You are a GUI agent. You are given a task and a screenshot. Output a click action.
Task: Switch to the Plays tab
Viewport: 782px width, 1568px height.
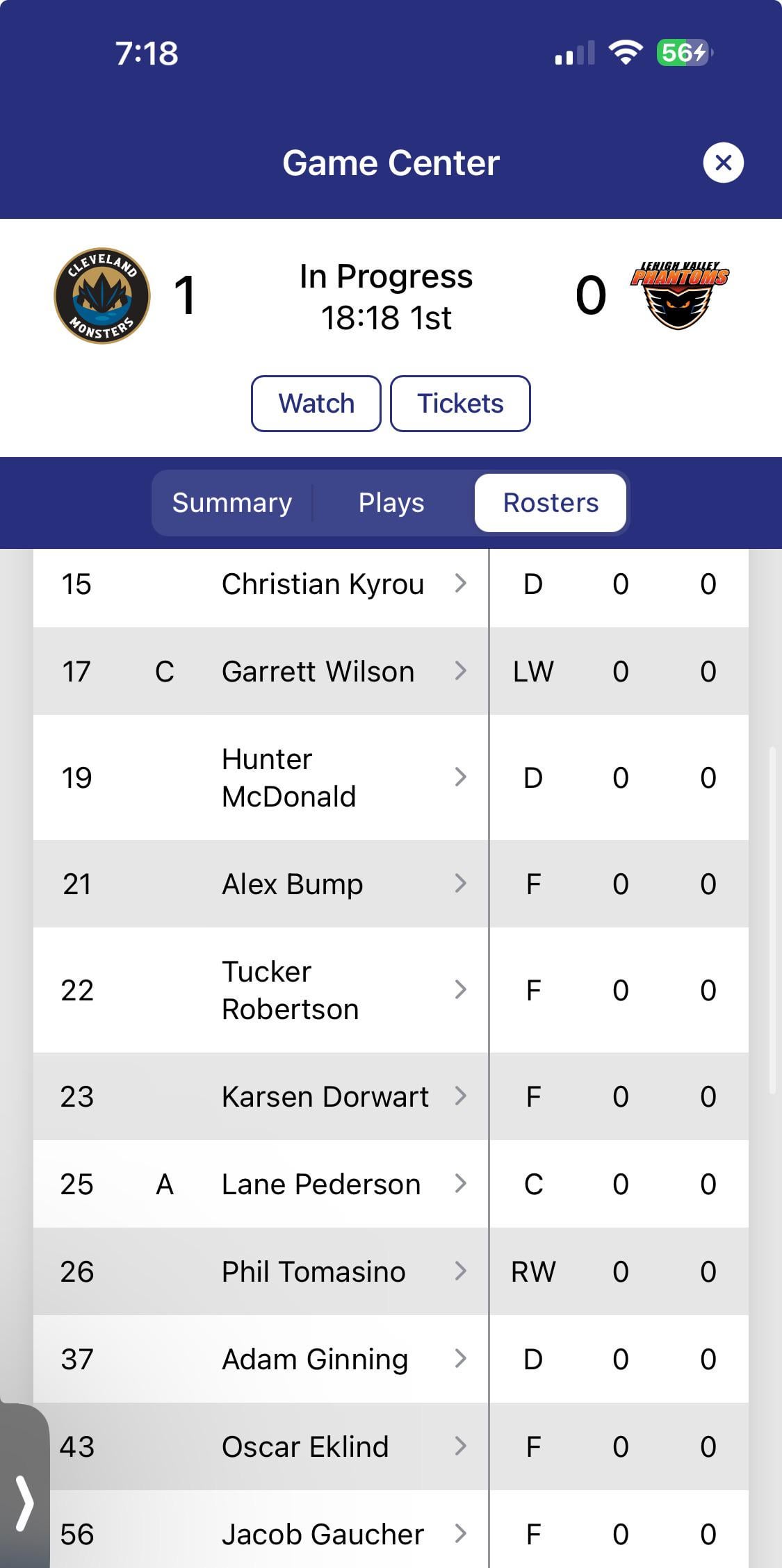[391, 503]
